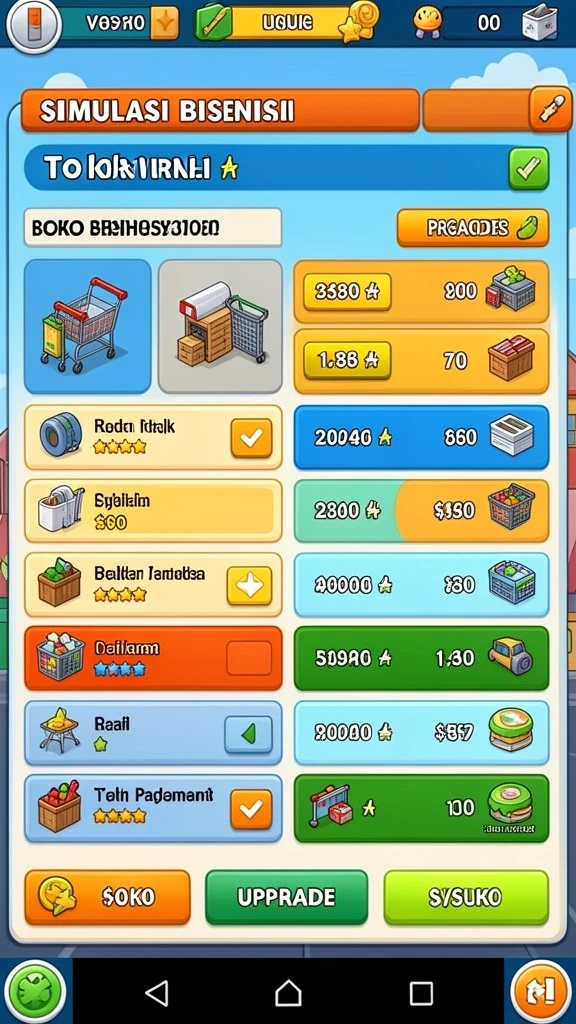This screenshot has height=1024, width=576.
Task: Tap the orange SOKO button
Action: pyautogui.click(x=108, y=897)
